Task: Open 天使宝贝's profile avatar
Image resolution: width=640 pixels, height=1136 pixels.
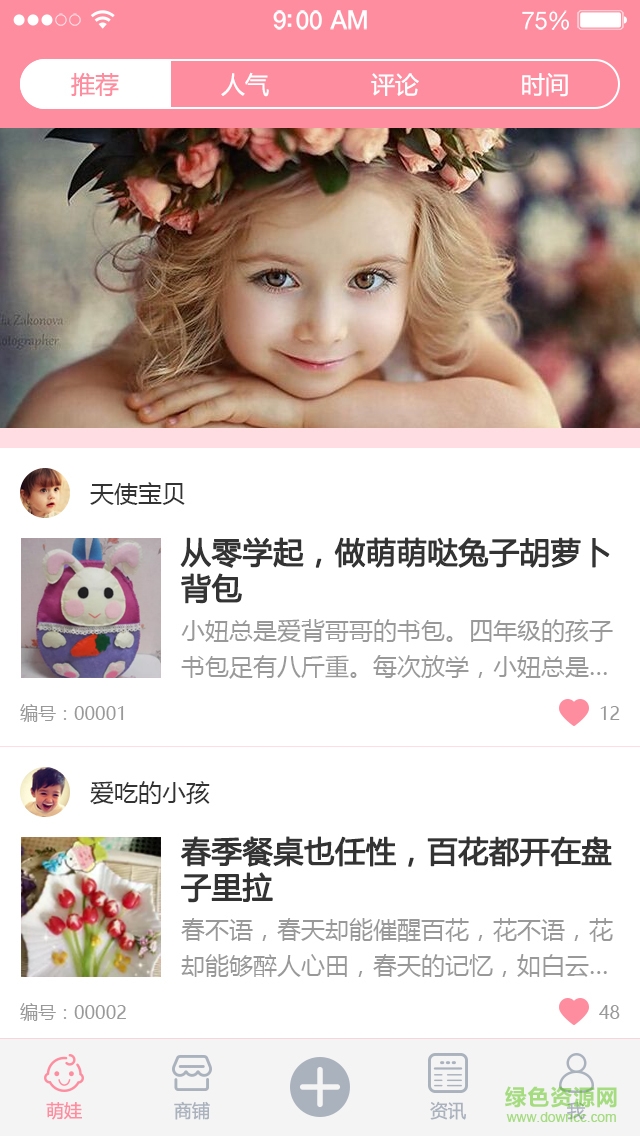Action: point(45,493)
